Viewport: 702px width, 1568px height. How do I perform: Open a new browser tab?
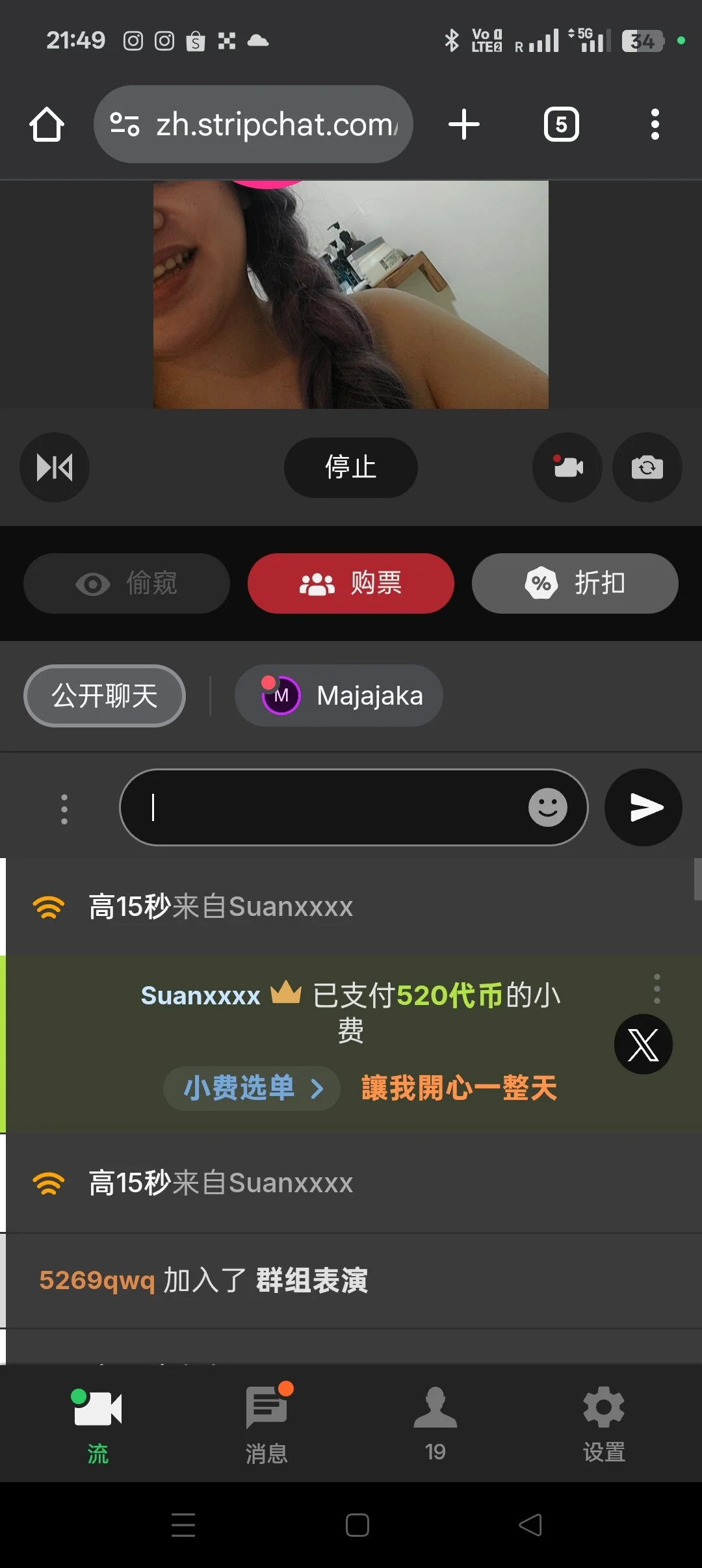tap(464, 124)
